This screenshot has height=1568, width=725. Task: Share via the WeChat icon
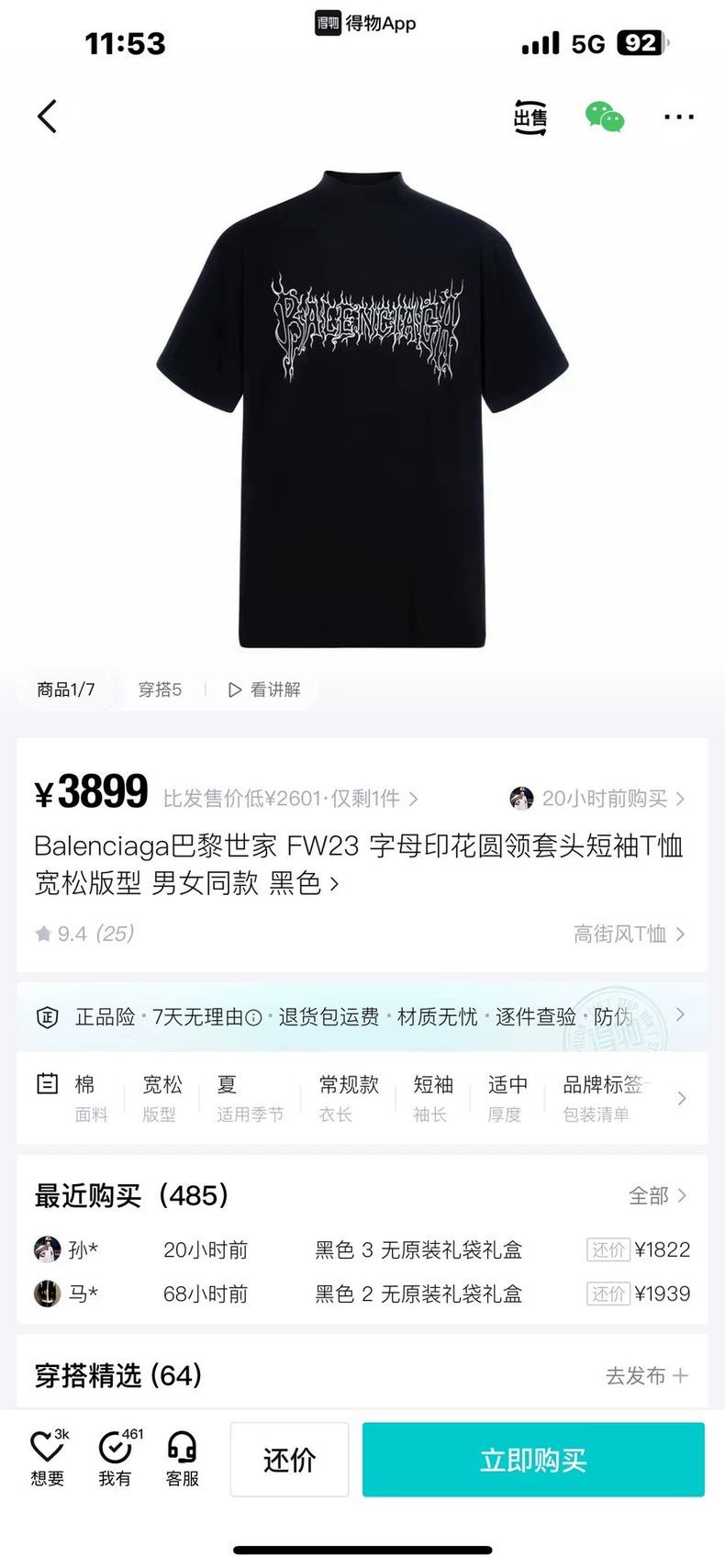605,118
